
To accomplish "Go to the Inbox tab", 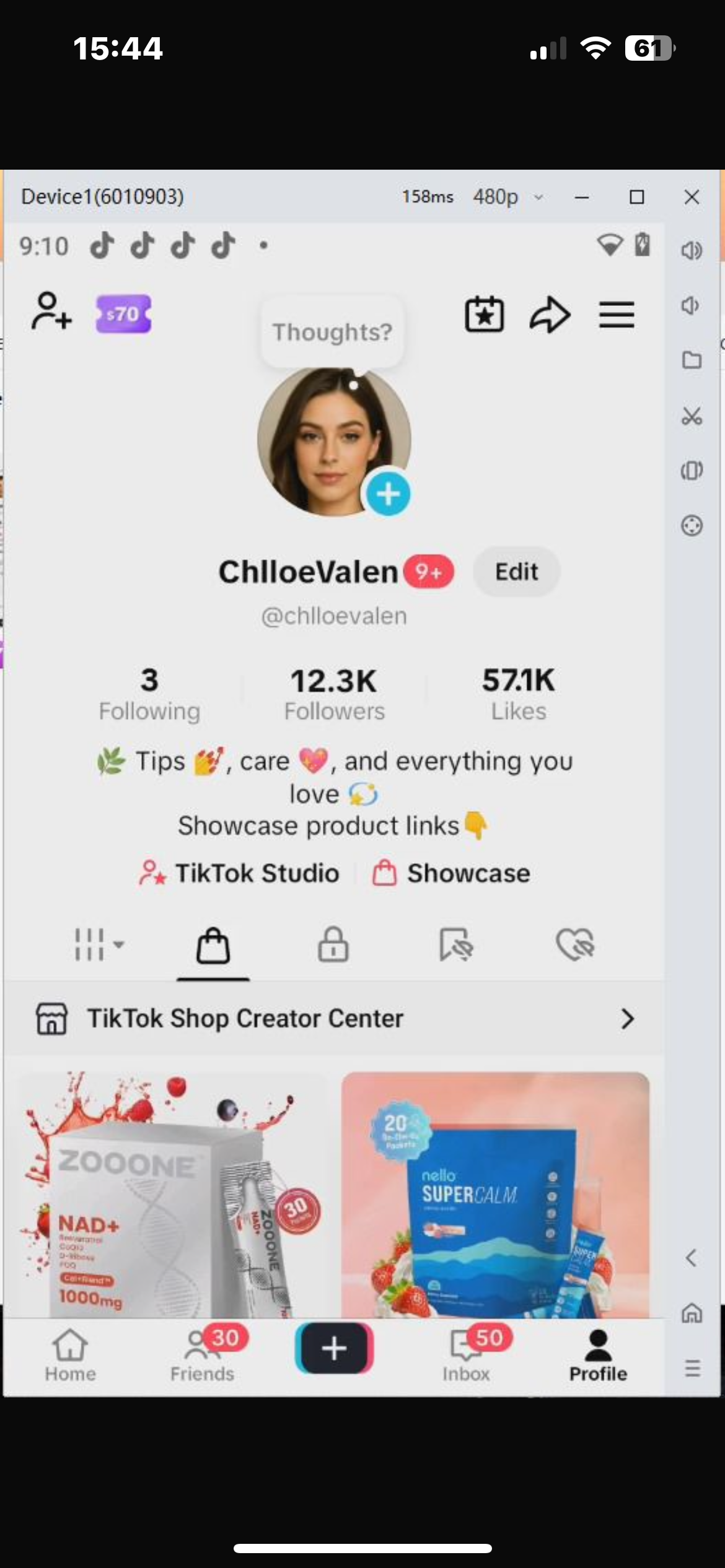I will (466, 1355).
